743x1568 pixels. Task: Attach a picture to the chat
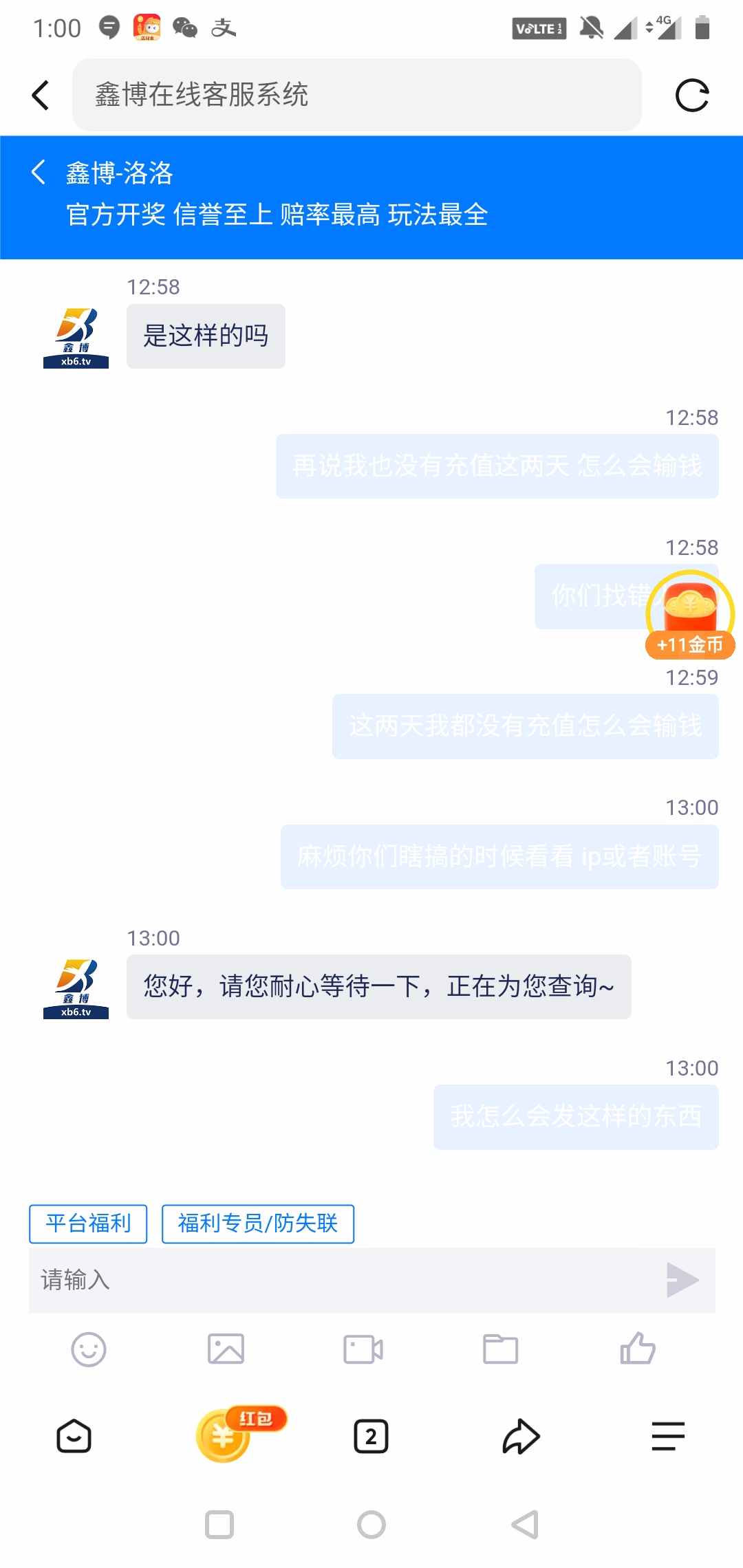pyautogui.click(x=226, y=1349)
